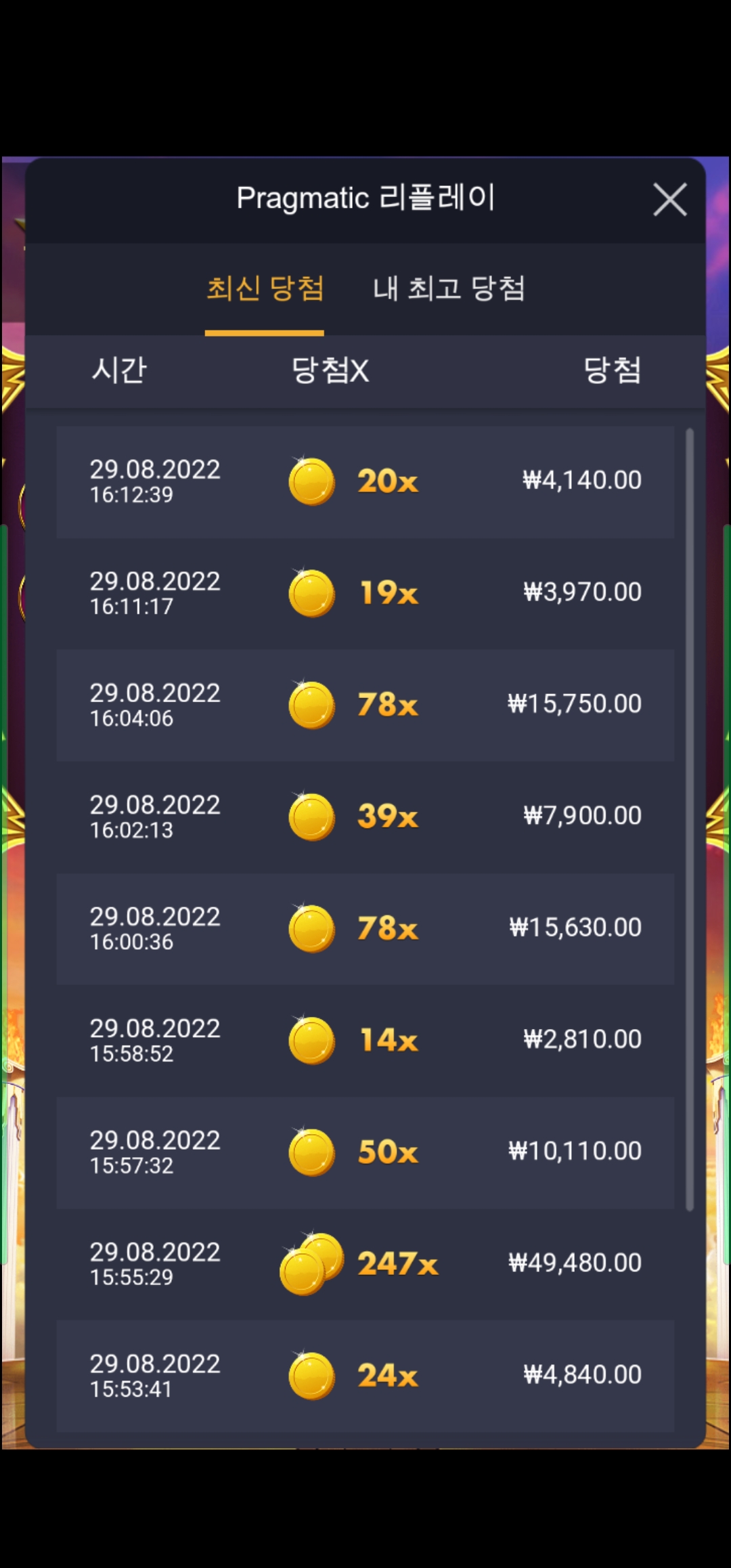Open the 14x replay from 15:58:52
The width and height of the screenshot is (731, 1568).
(365, 1041)
